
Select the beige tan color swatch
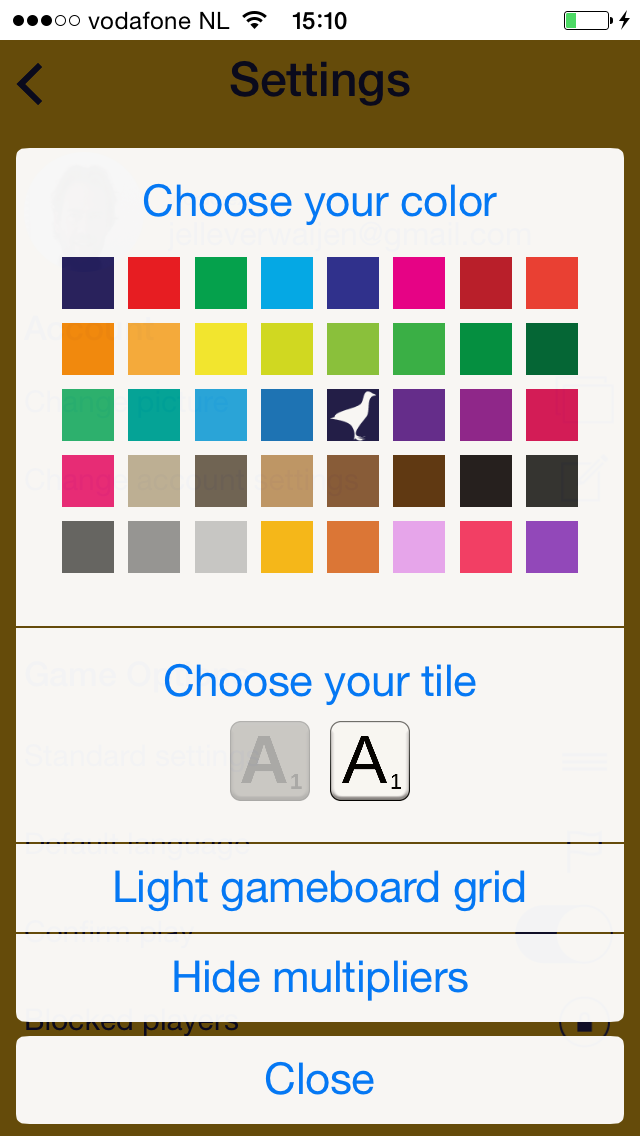[x=154, y=481]
